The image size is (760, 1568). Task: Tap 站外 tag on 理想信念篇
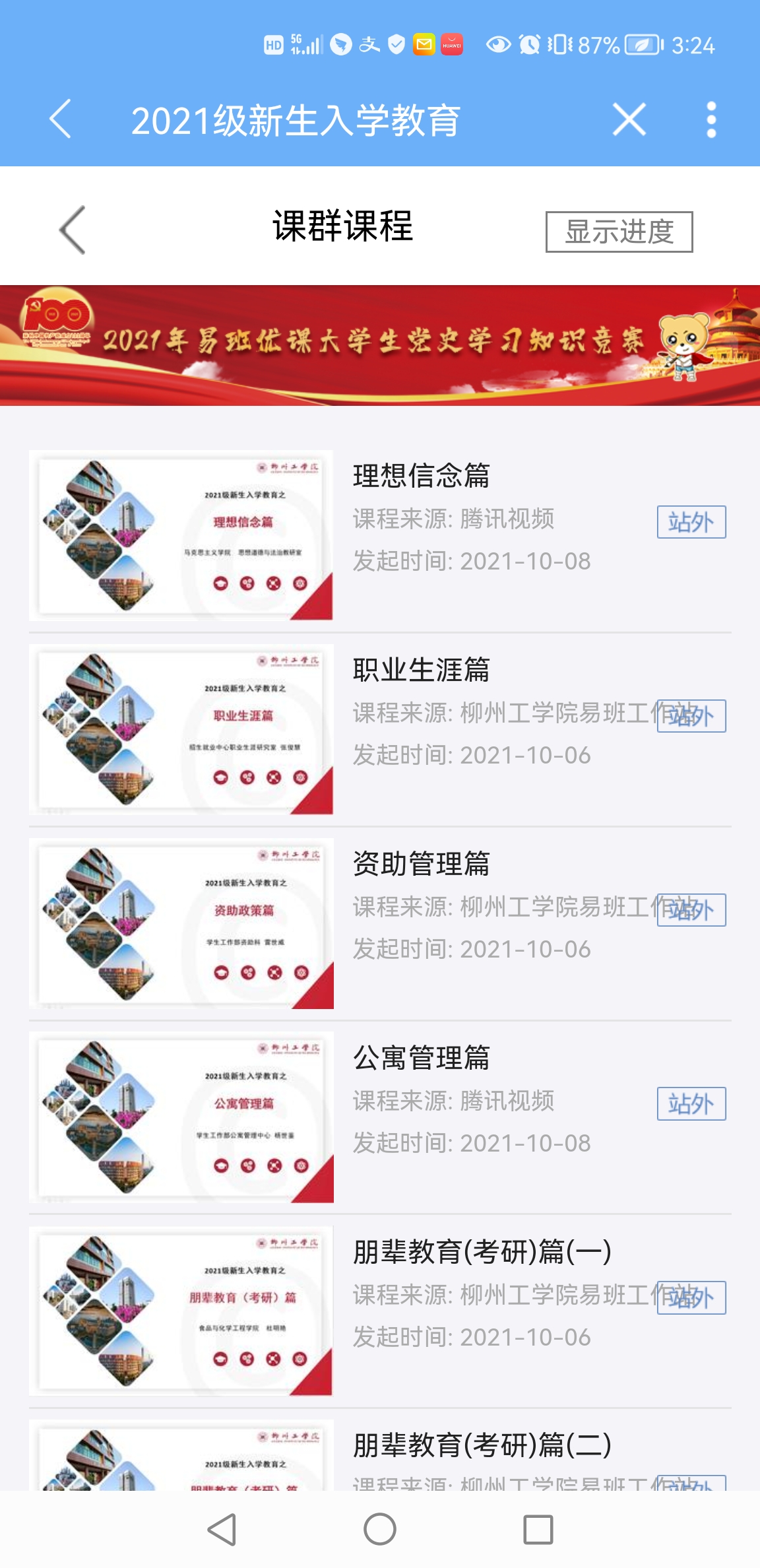[x=691, y=522]
